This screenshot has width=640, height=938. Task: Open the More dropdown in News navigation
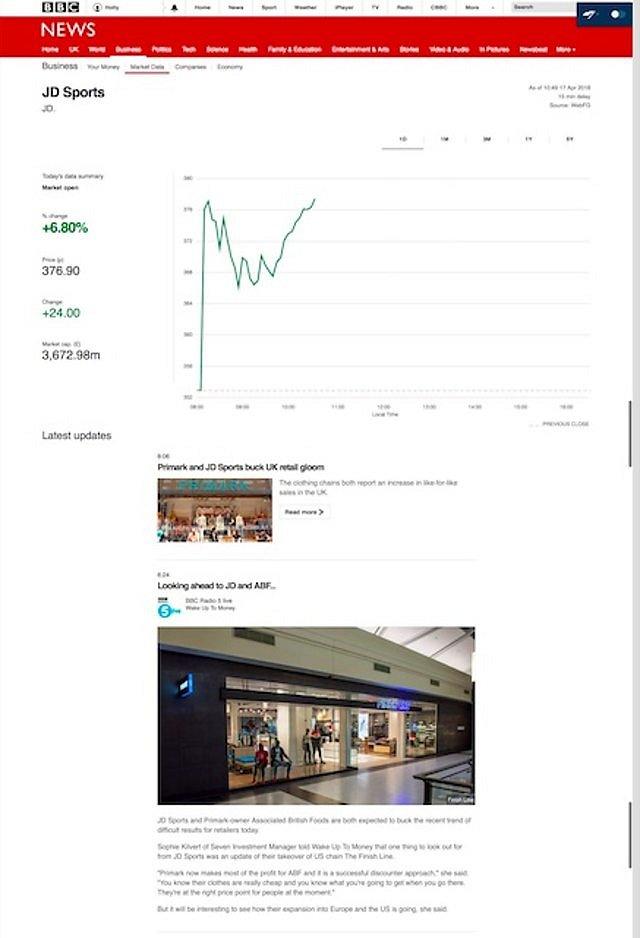[x=566, y=49]
